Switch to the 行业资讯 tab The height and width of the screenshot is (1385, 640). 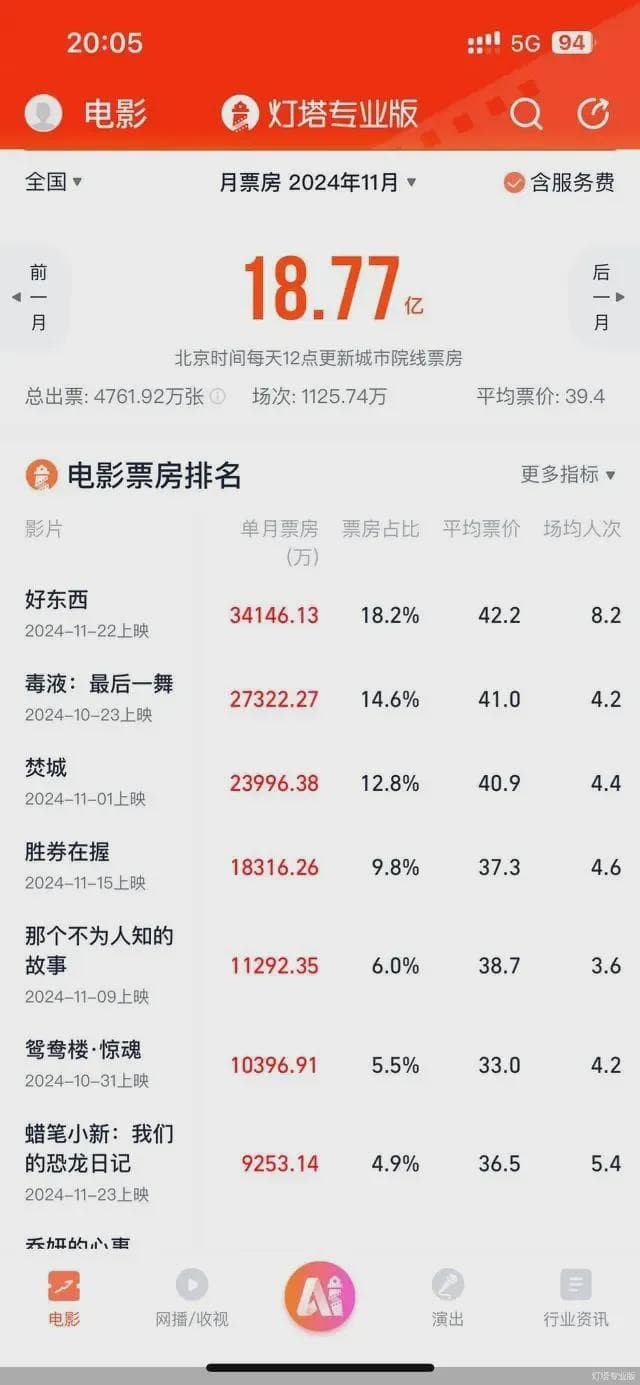tap(575, 1298)
